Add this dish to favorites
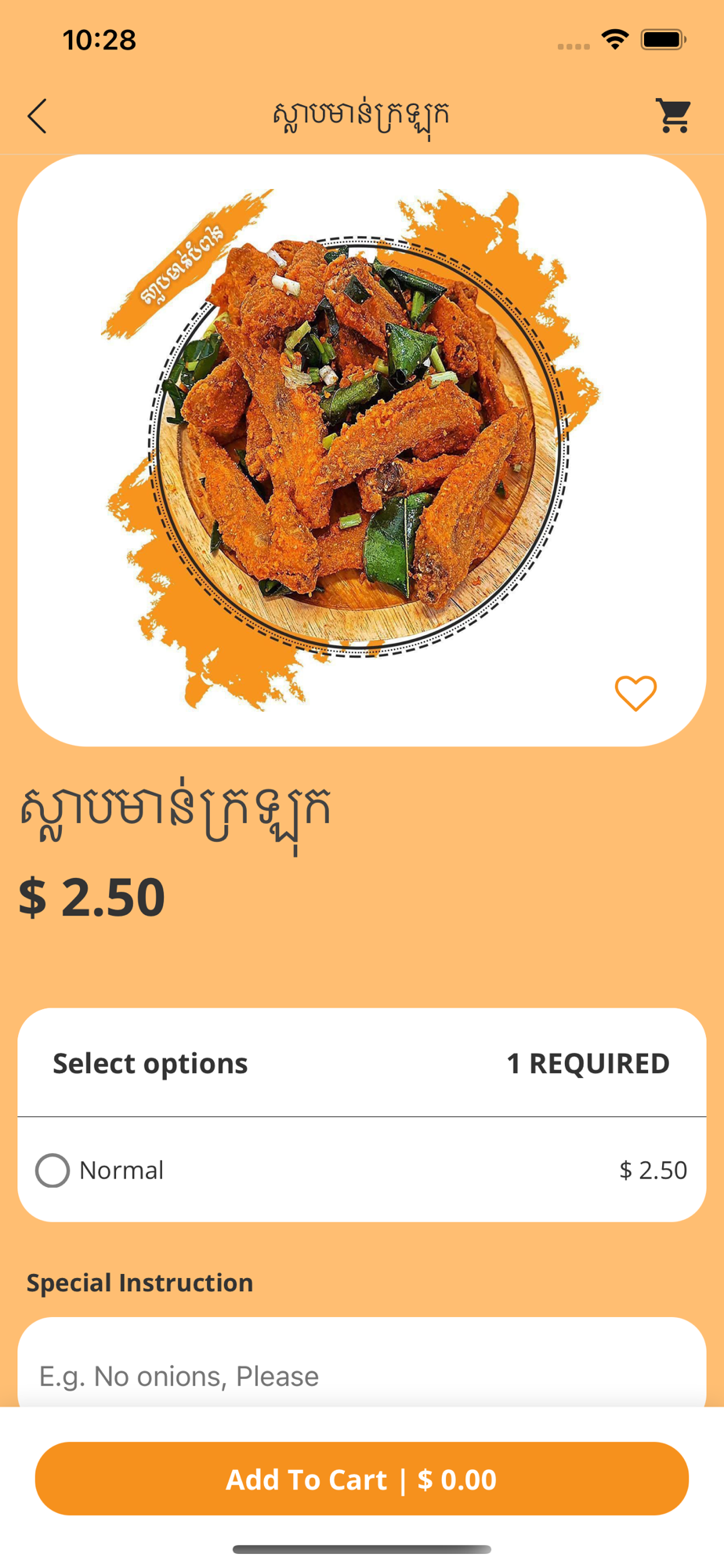The width and height of the screenshot is (724, 1568). pyautogui.click(x=635, y=693)
